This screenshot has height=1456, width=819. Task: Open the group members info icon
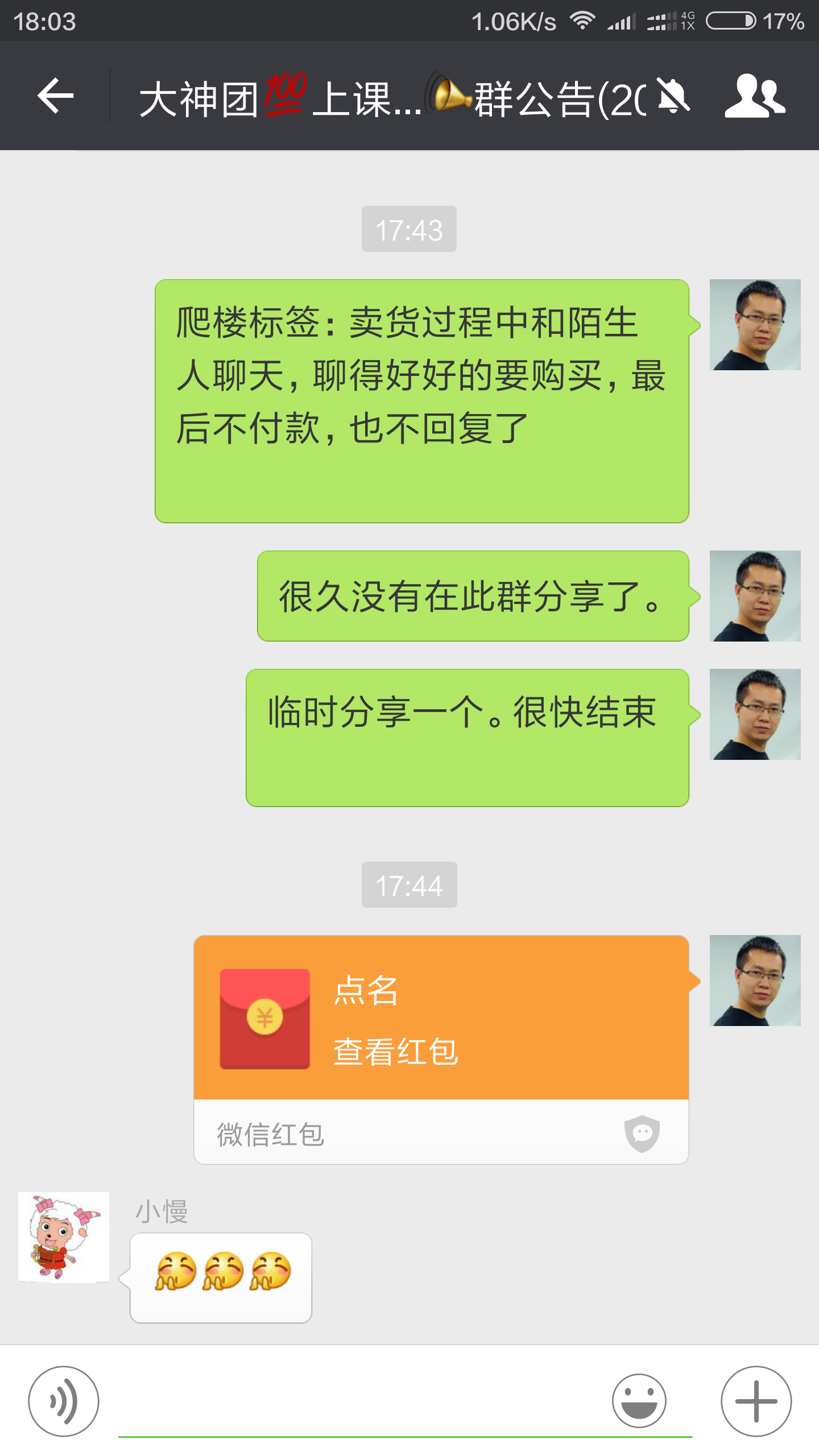click(x=755, y=96)
